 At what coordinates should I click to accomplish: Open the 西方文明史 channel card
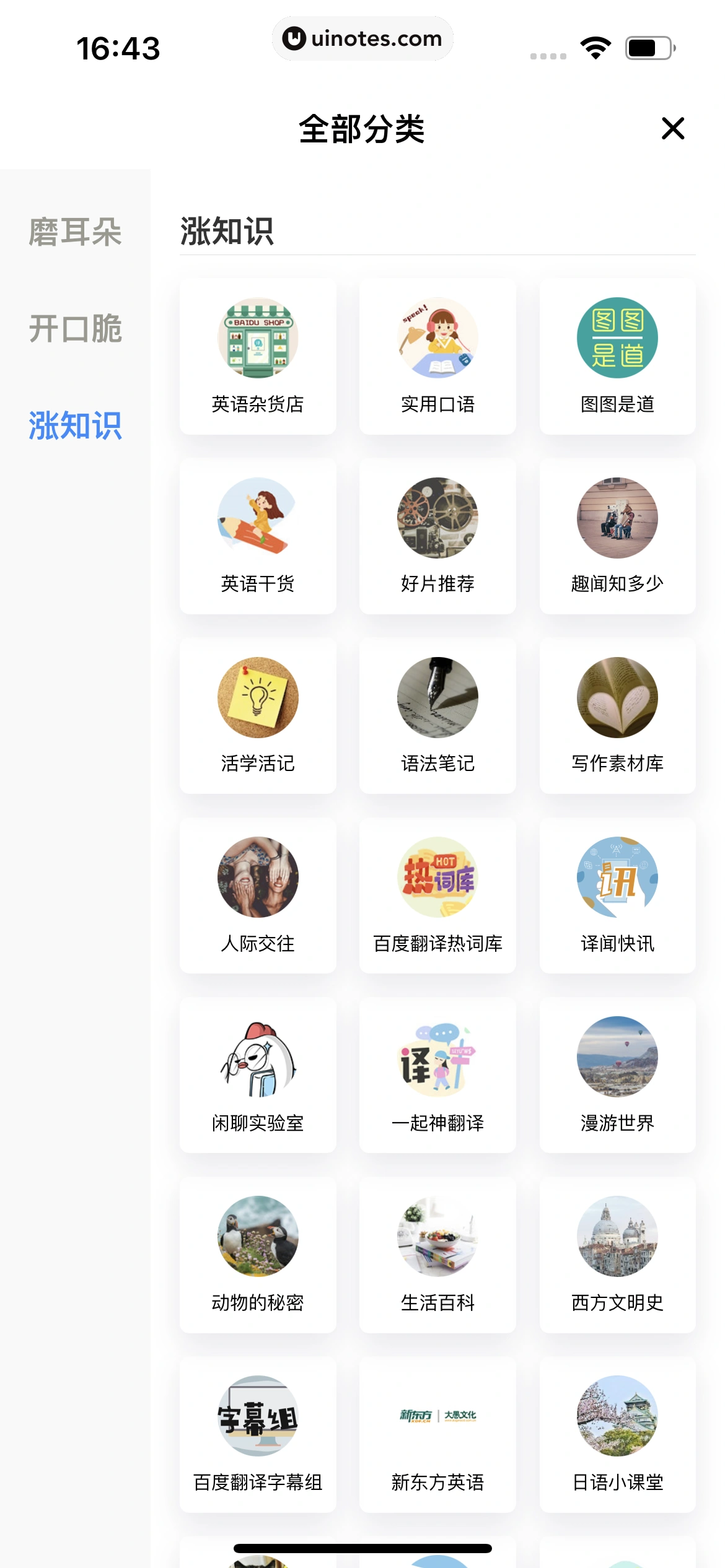click(617, 1256)
